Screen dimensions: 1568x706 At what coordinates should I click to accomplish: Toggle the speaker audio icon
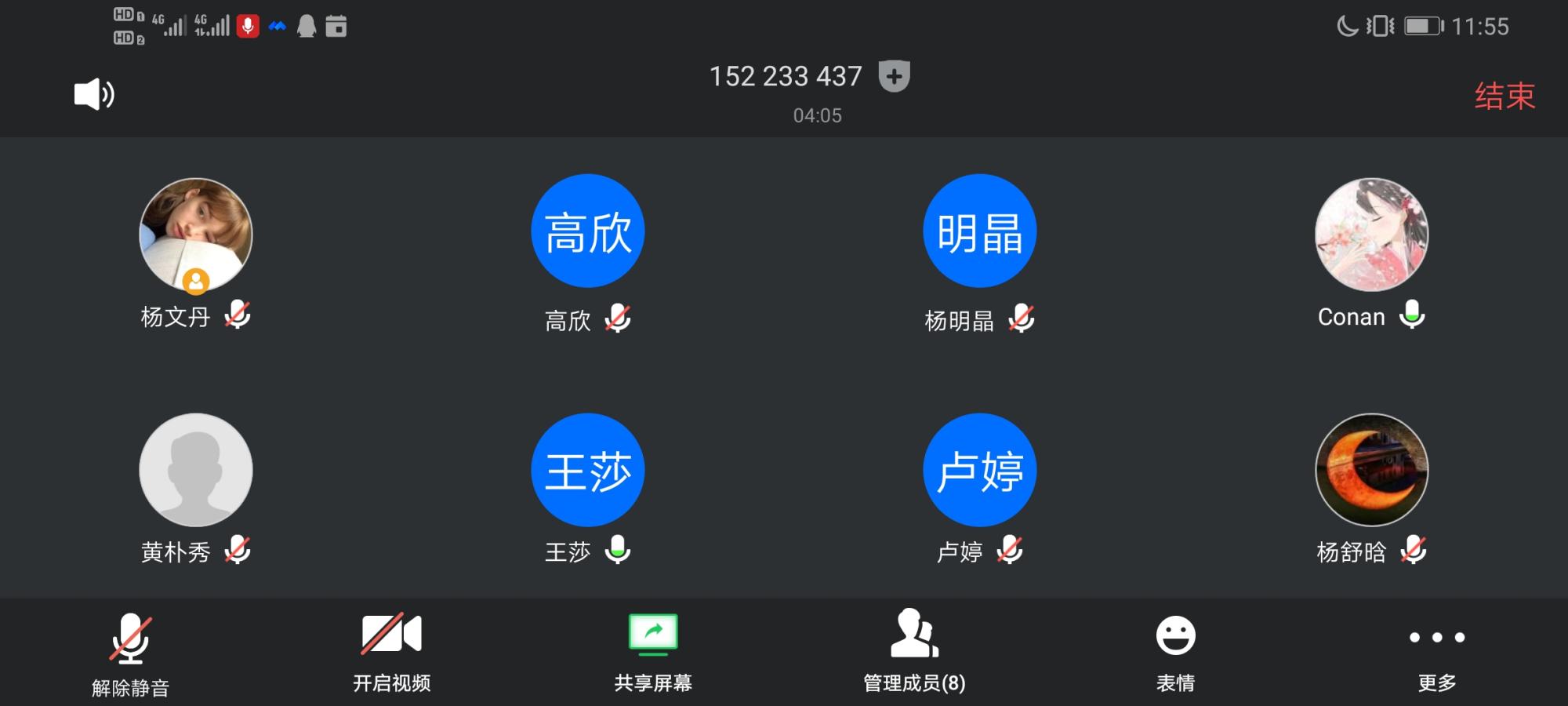click(94, 95)
